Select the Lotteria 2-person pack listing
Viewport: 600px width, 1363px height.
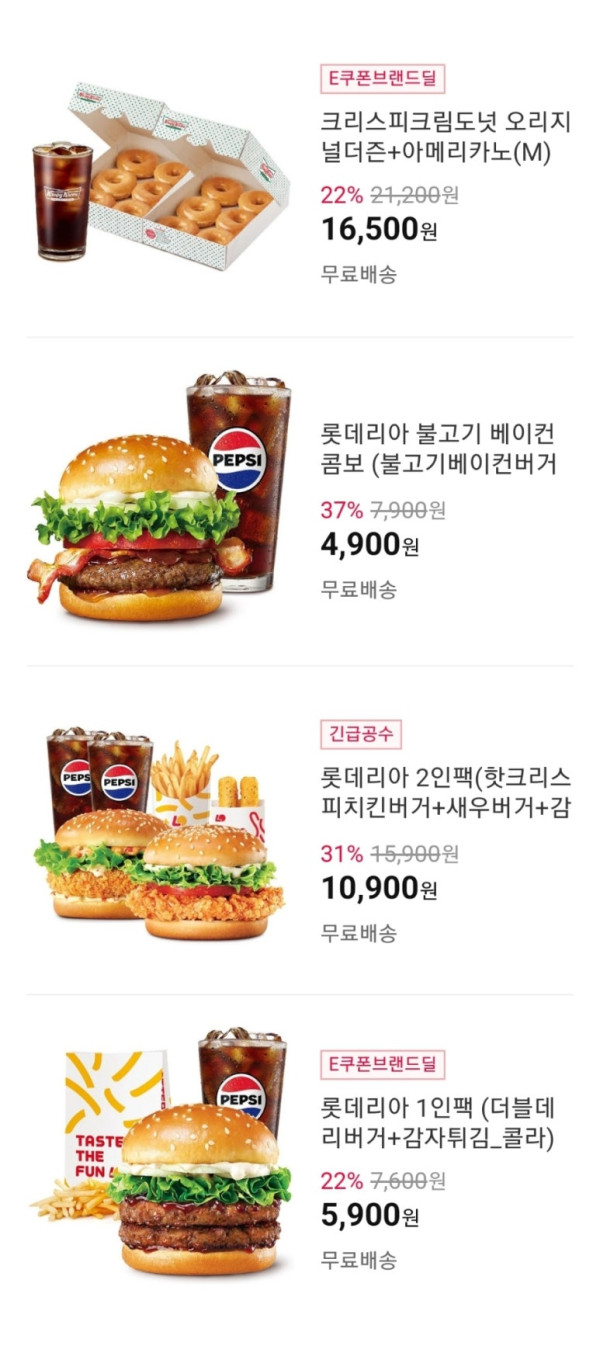coord(445,793)
